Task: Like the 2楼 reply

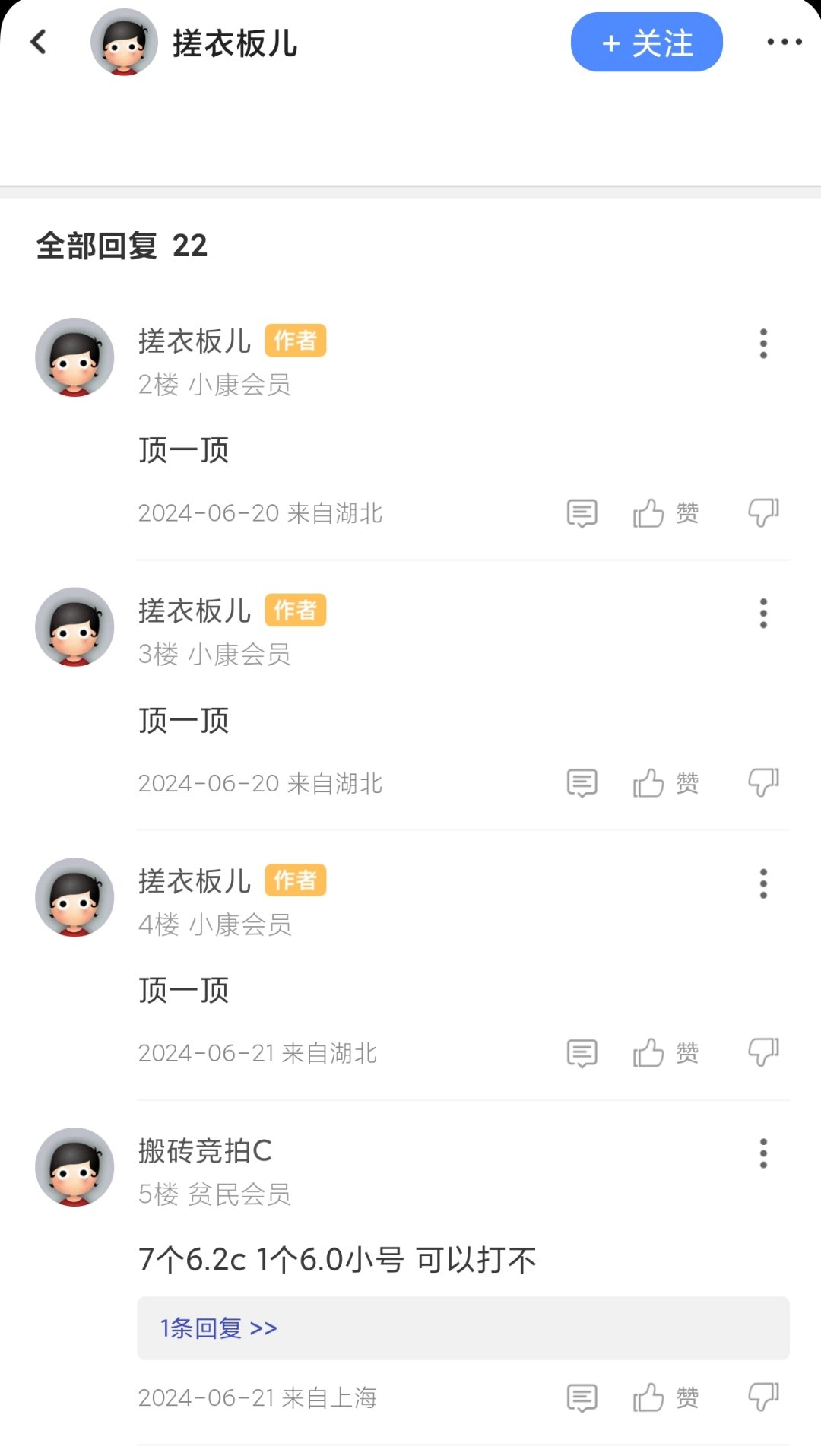Action: point(666,514)
